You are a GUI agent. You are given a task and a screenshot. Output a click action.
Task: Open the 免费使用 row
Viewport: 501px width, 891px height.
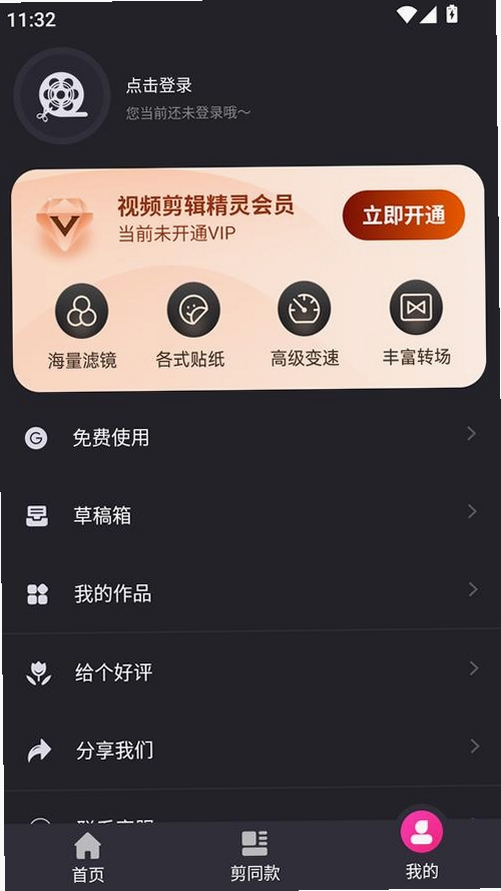tap(250, 437)
